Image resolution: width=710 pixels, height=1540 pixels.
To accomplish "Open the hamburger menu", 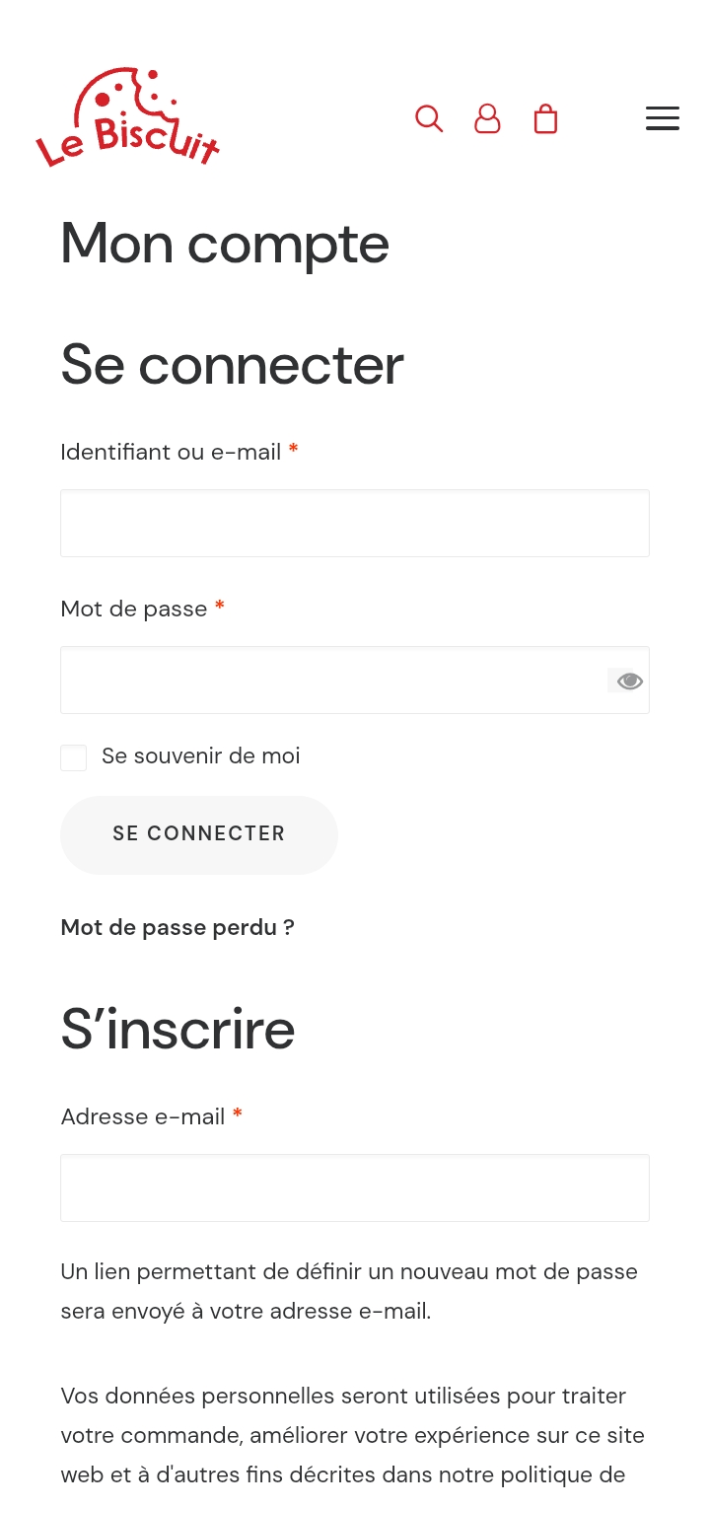I will point(662,119).
